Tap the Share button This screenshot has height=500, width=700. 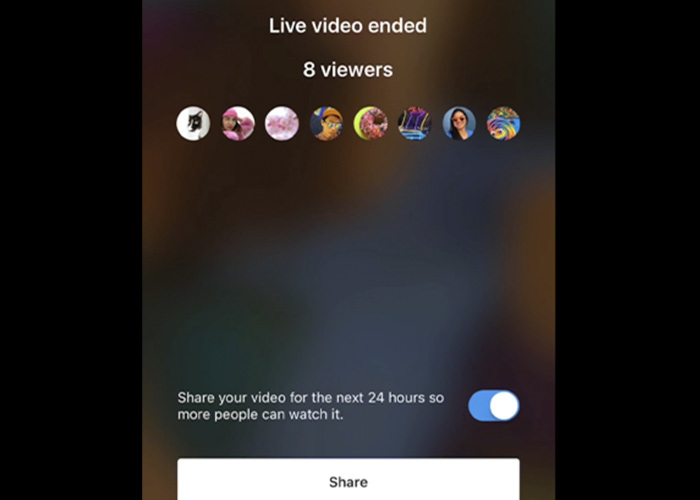coord(348,480)
